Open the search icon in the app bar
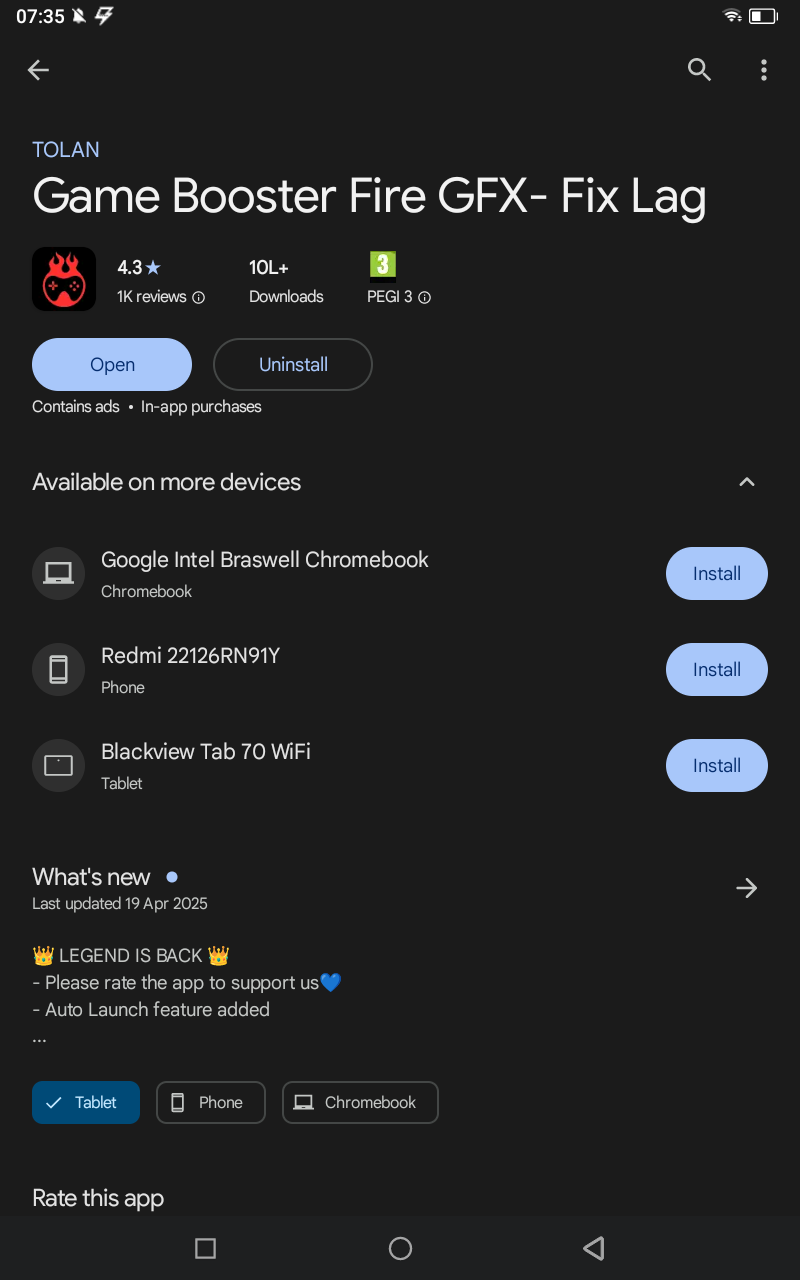 (699, 70)
